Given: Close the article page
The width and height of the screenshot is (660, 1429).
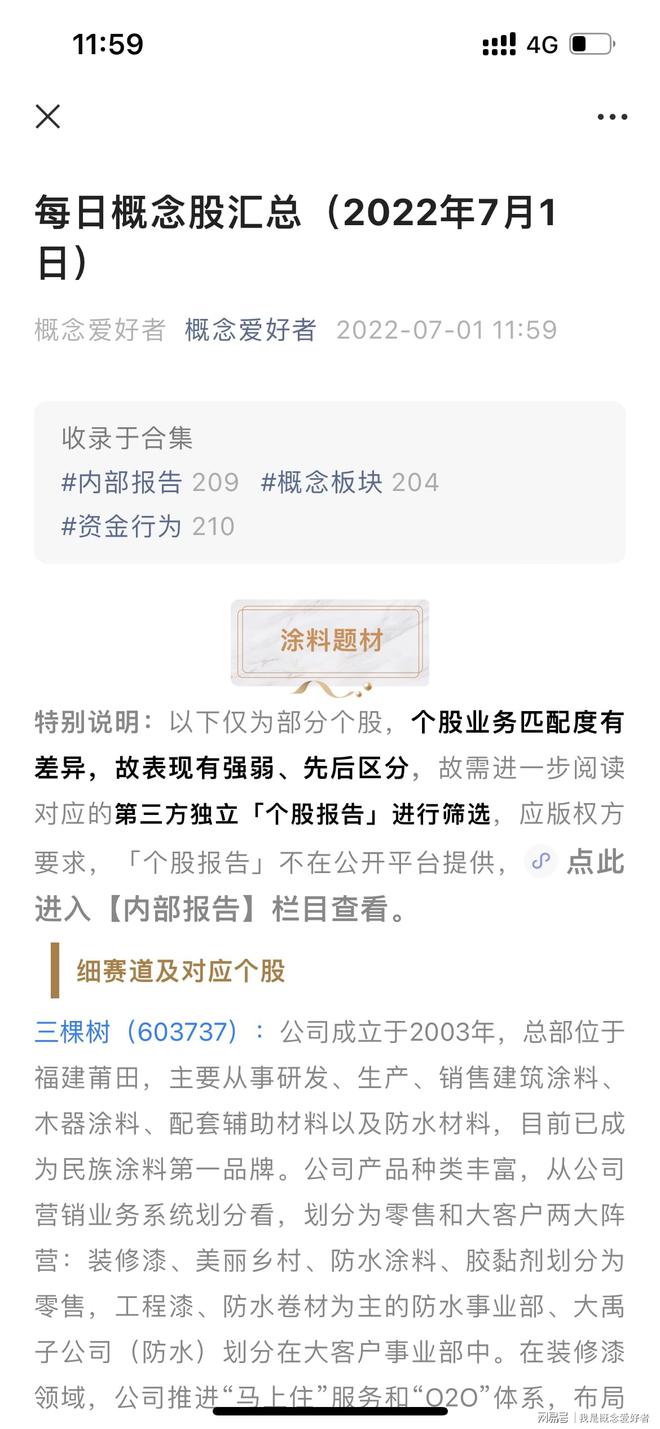Looking at the screenshot, I should (48, 116).
